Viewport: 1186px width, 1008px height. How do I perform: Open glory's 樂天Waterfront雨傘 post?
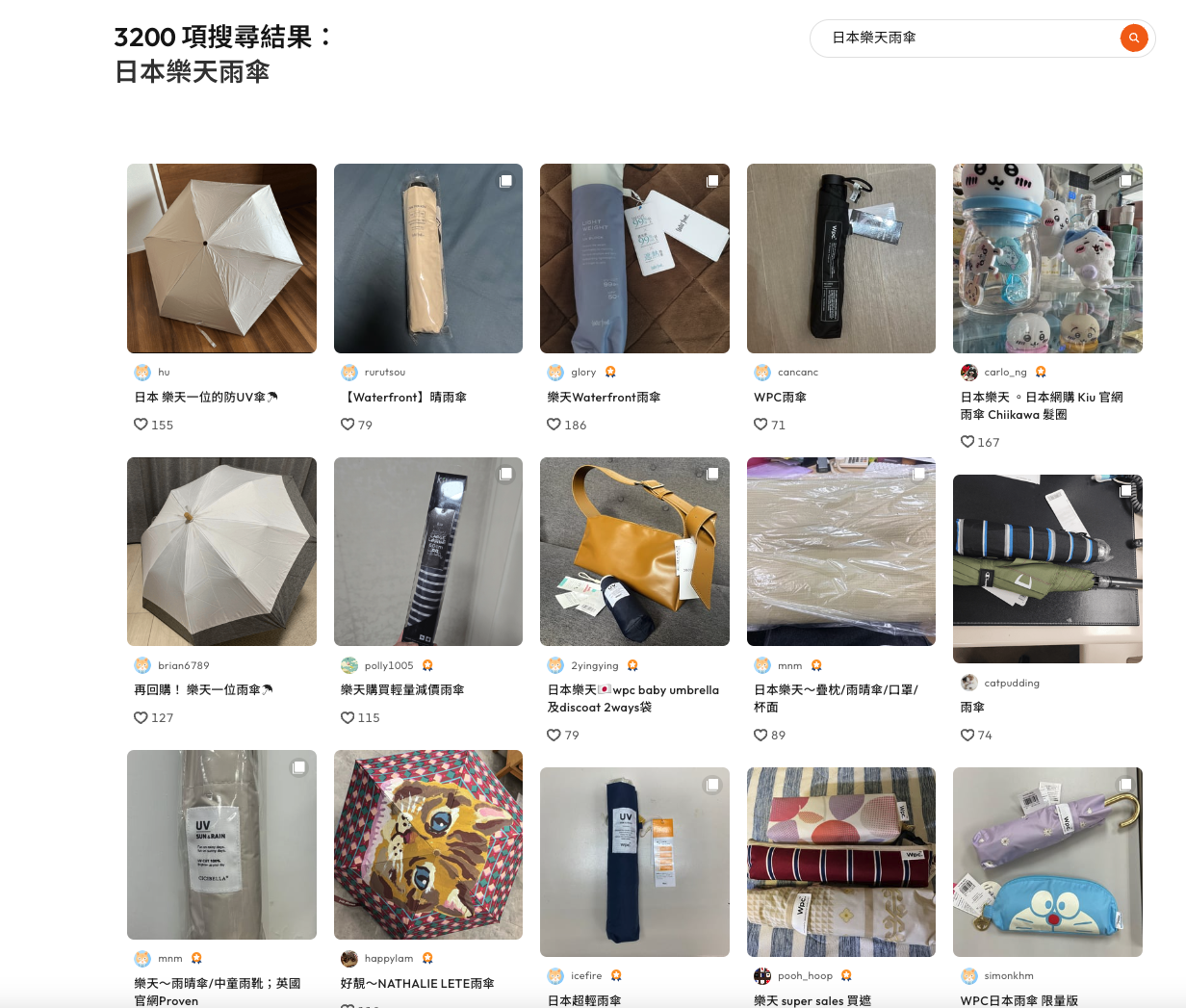click(x=634, y=258)
